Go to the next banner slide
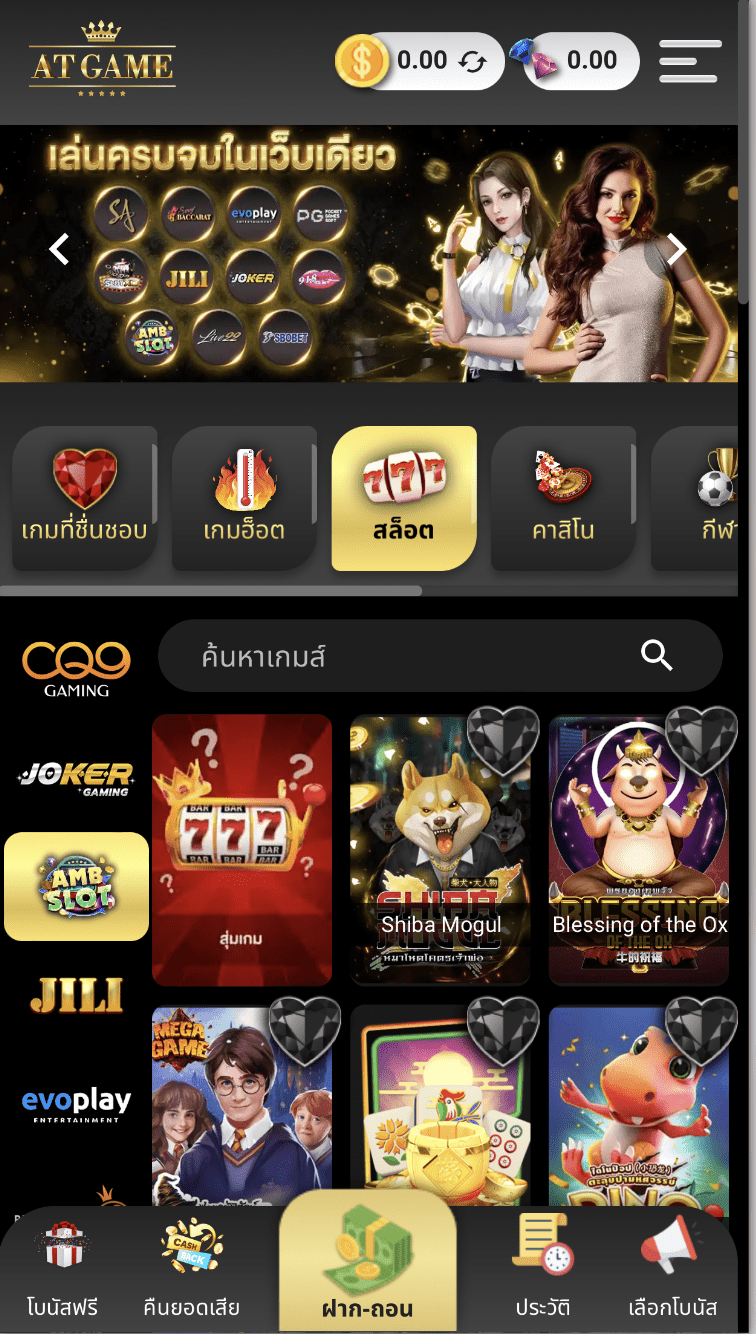Viewport: 756px width, 1334px height. pyautogui.click(x=677, y=249)
